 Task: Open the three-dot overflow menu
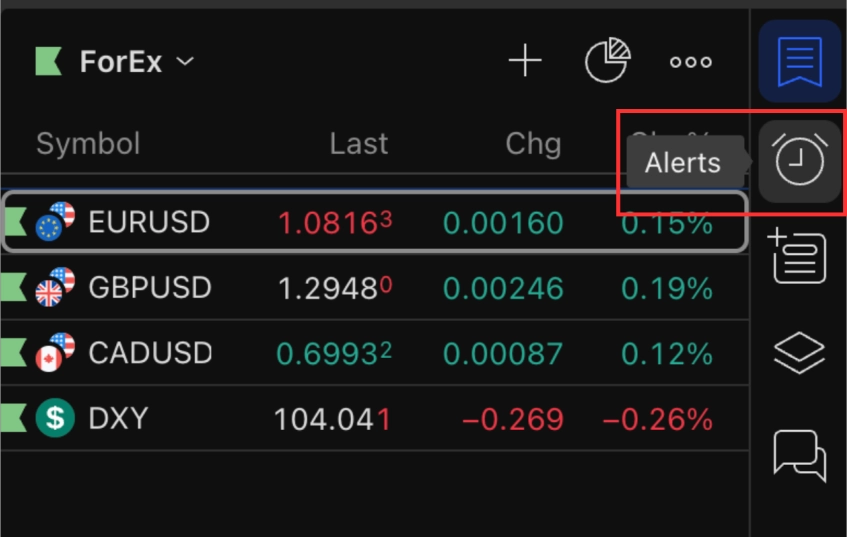click(690, 62)
